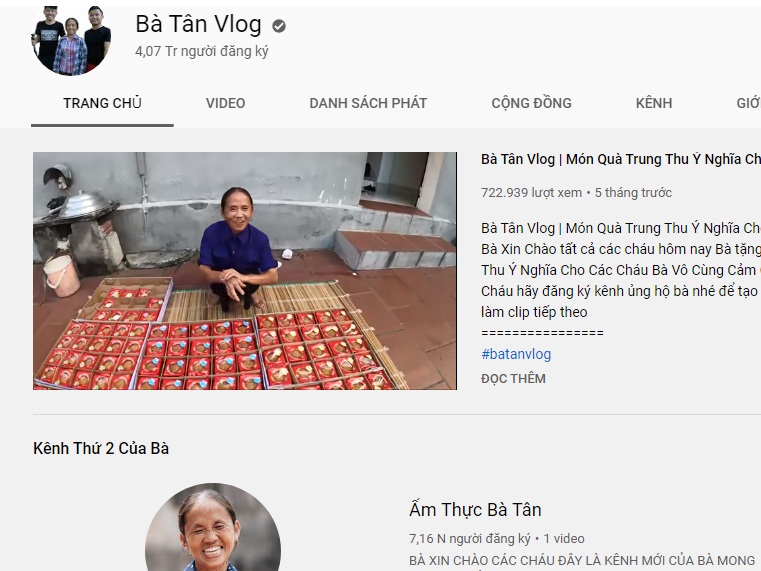Switch to the TRANG CHỦ tab
761x571 pixels.
click(102, 103)
